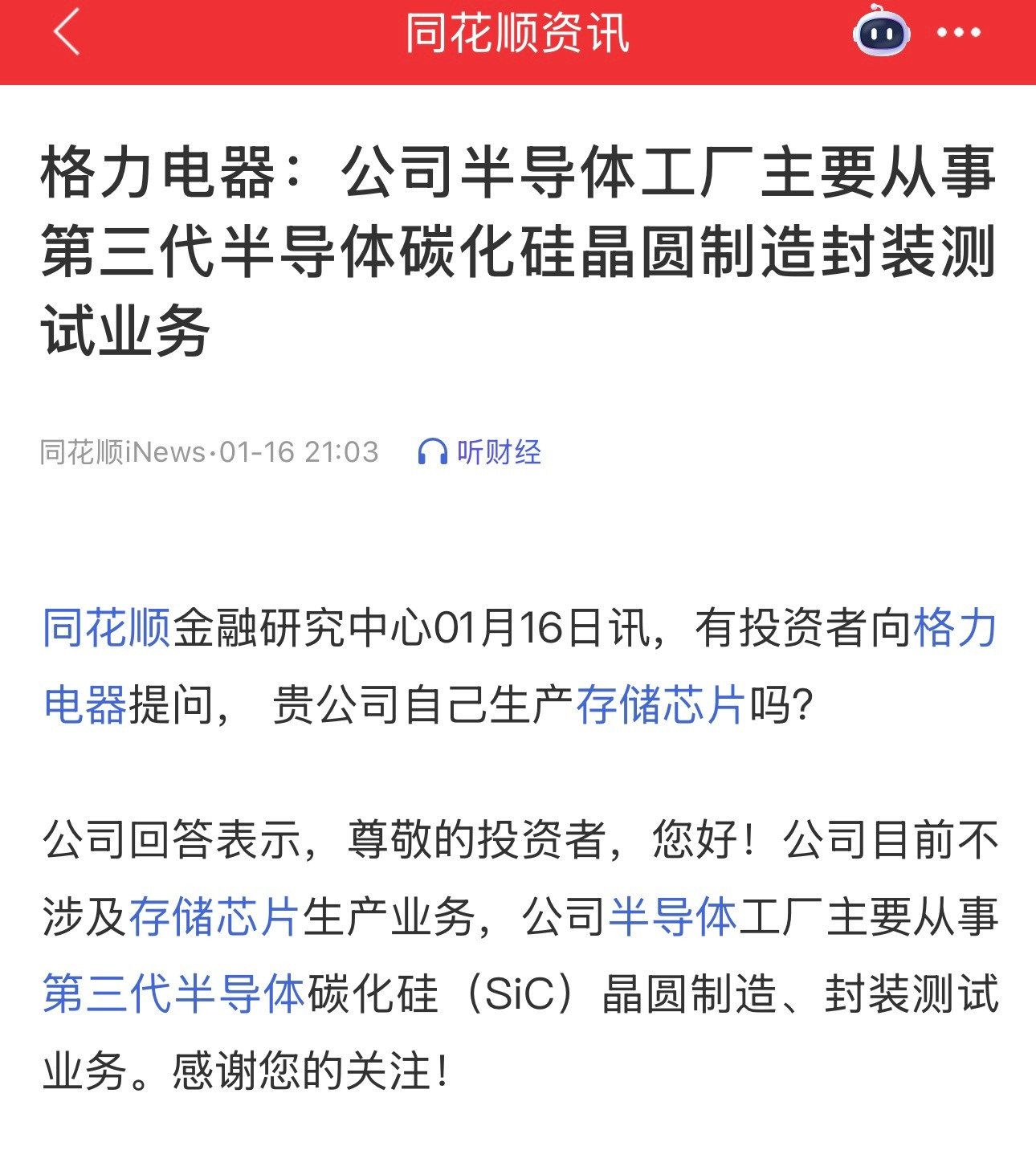1036x1175 pixels.
Task: Open the 同花顺 link in article
Action: pyautogui.click(x=104, y=634)
